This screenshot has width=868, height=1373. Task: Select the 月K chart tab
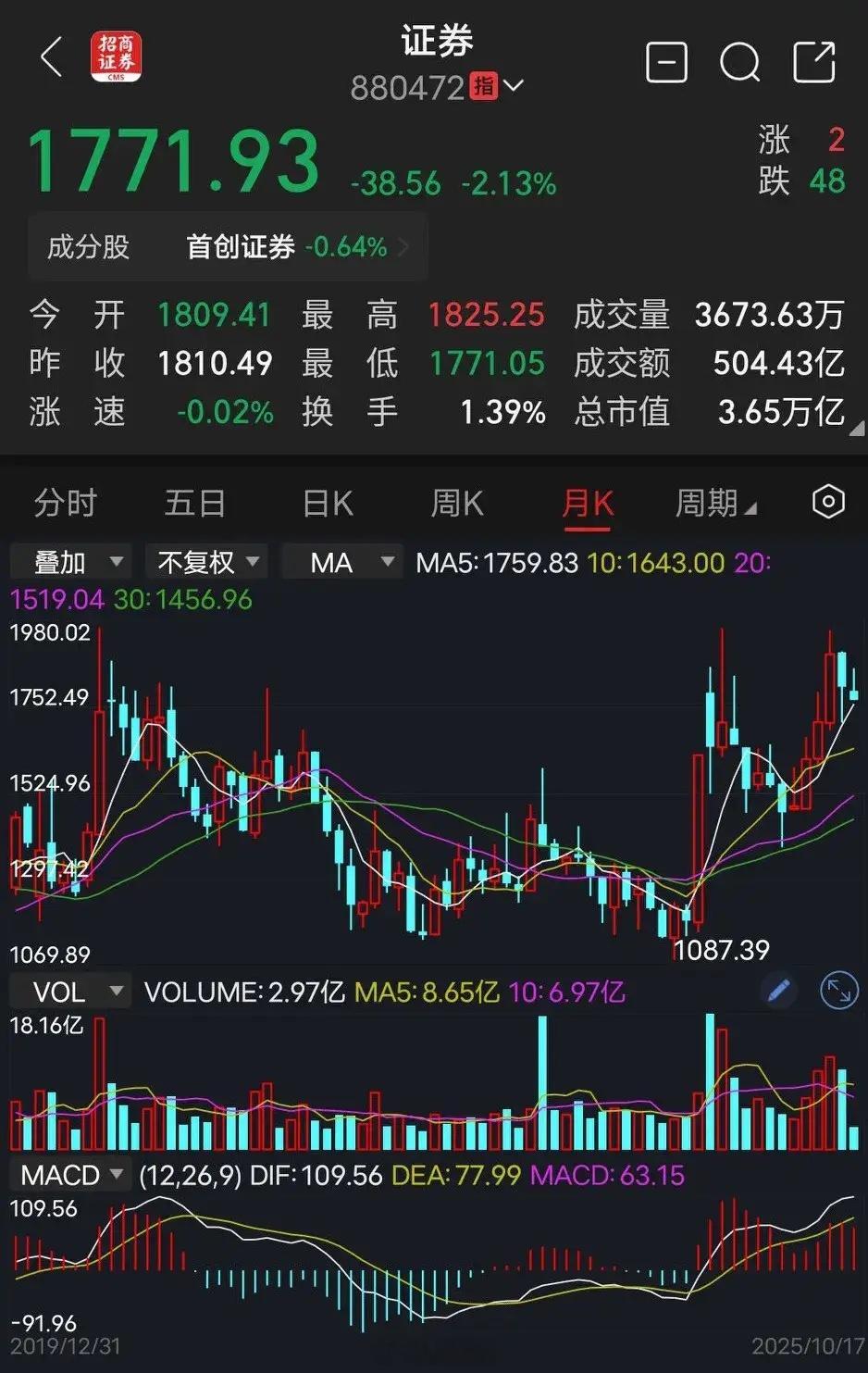point(588,503)
